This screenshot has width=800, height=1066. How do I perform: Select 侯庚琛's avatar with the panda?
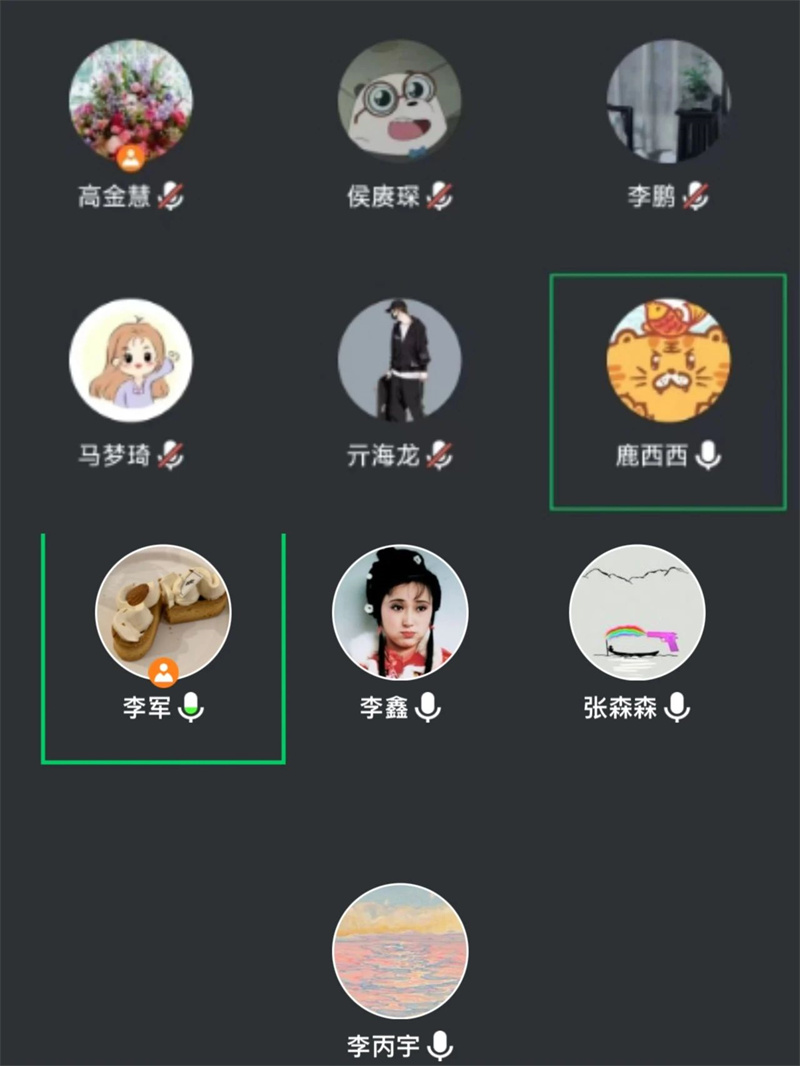tap(399, 101)
